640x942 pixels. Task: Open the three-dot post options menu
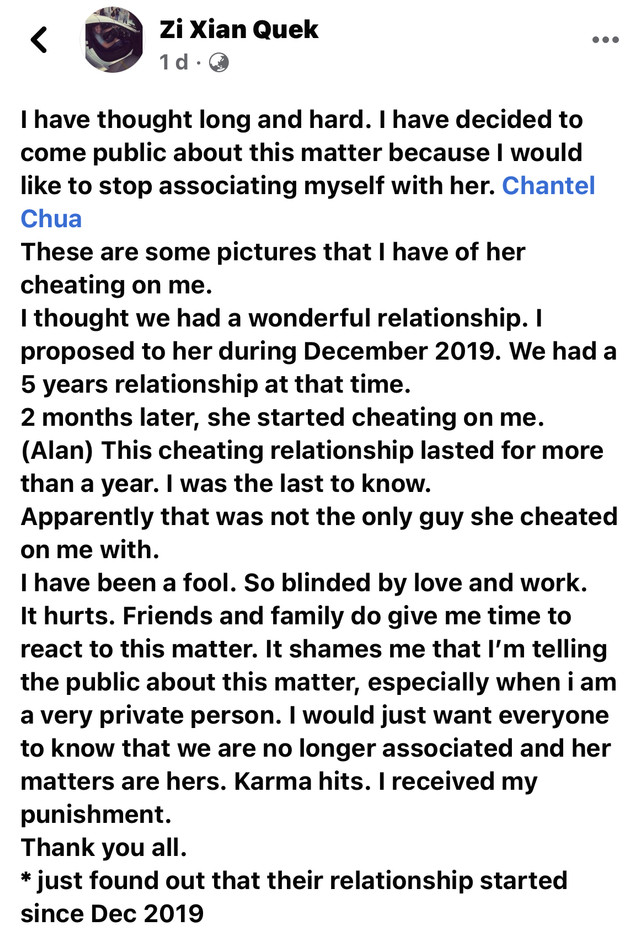(605, 40)
